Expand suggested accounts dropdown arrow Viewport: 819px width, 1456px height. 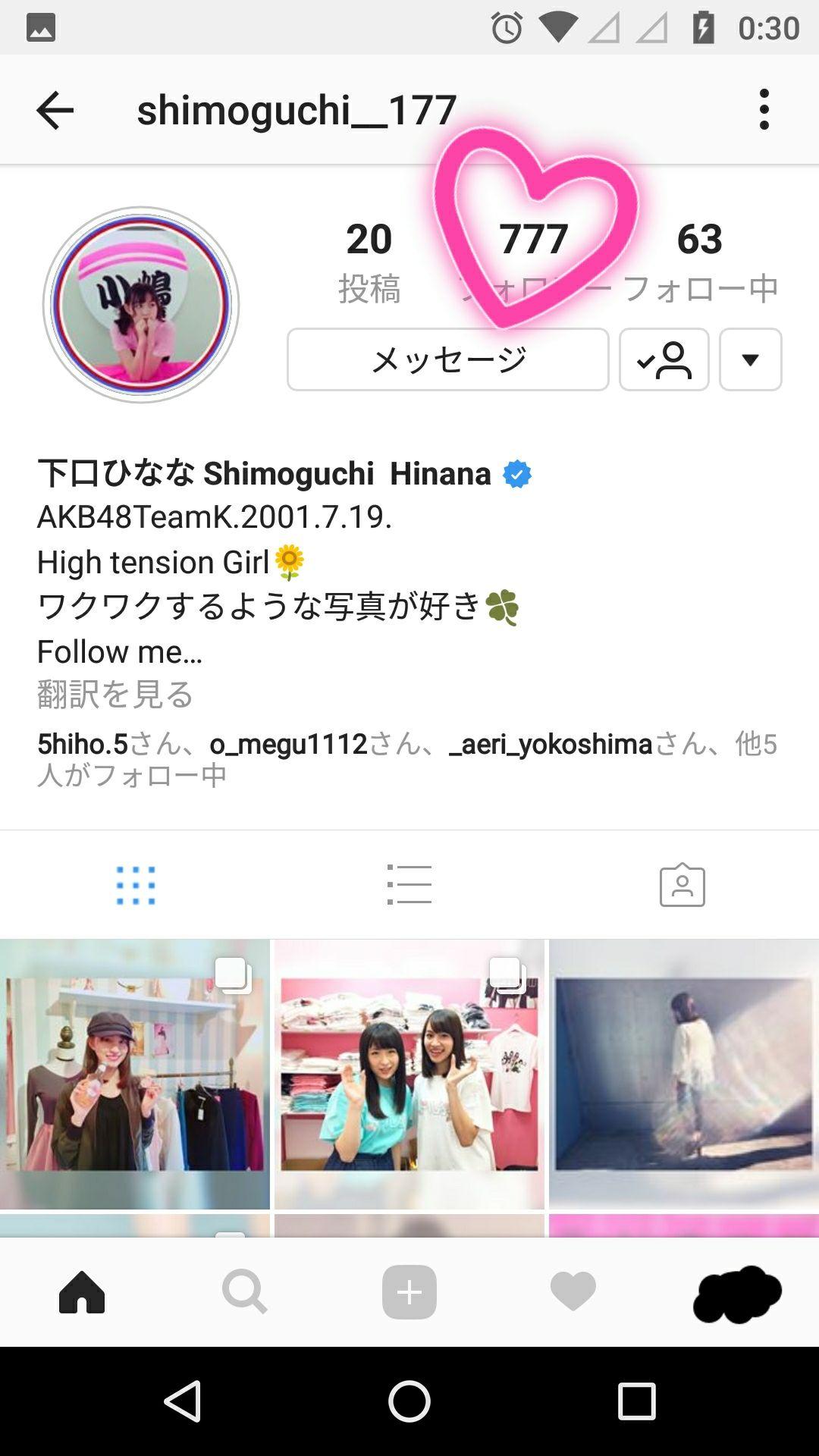(x=750, y=359)
